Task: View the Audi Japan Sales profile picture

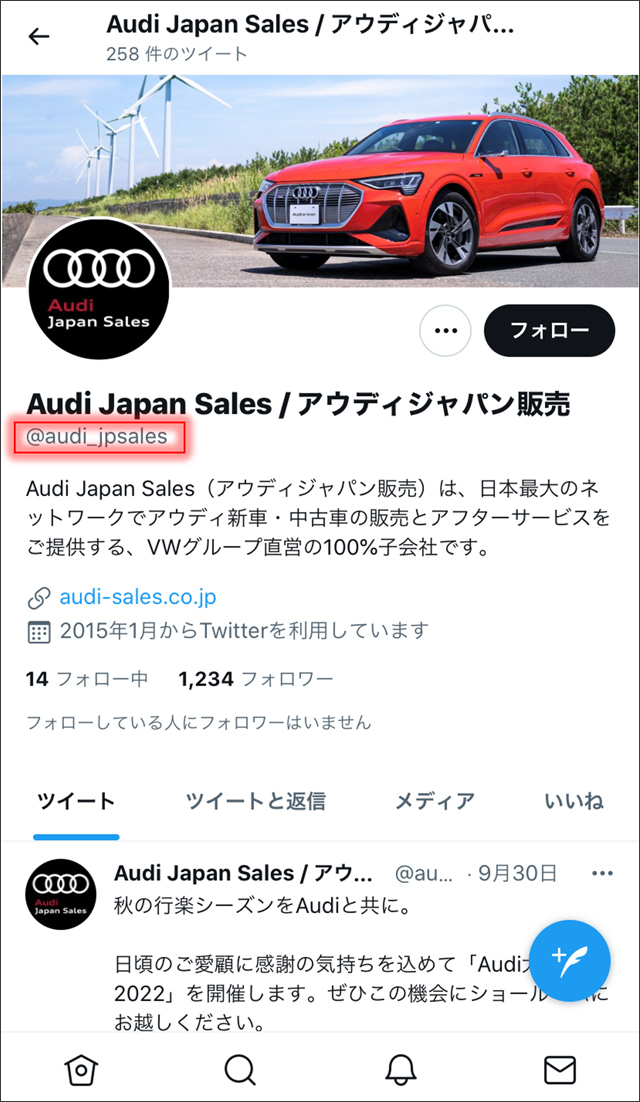Action: tap(98, 287)
